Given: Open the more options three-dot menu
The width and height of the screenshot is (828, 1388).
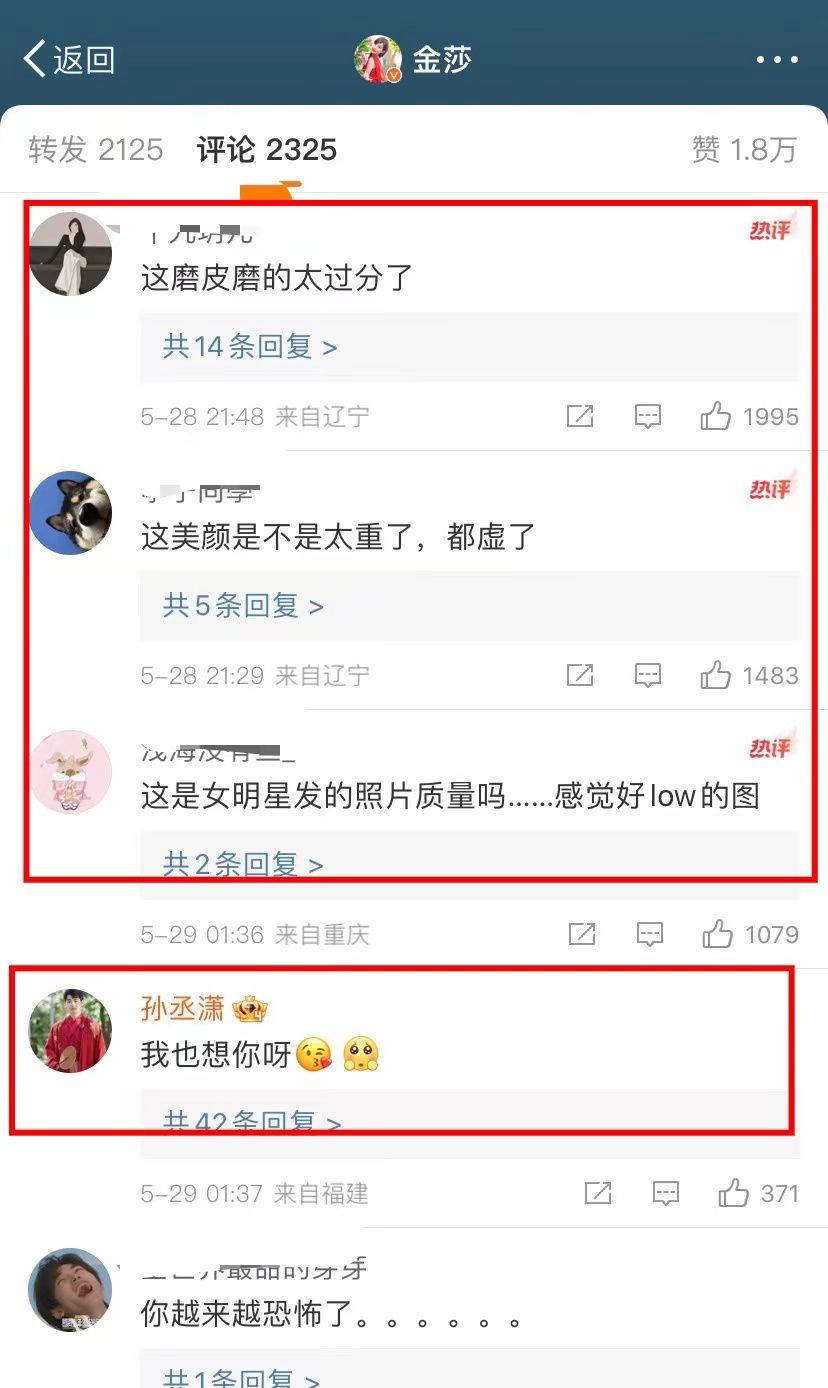Looking at the screenshot, I should [x=777, y=58].
